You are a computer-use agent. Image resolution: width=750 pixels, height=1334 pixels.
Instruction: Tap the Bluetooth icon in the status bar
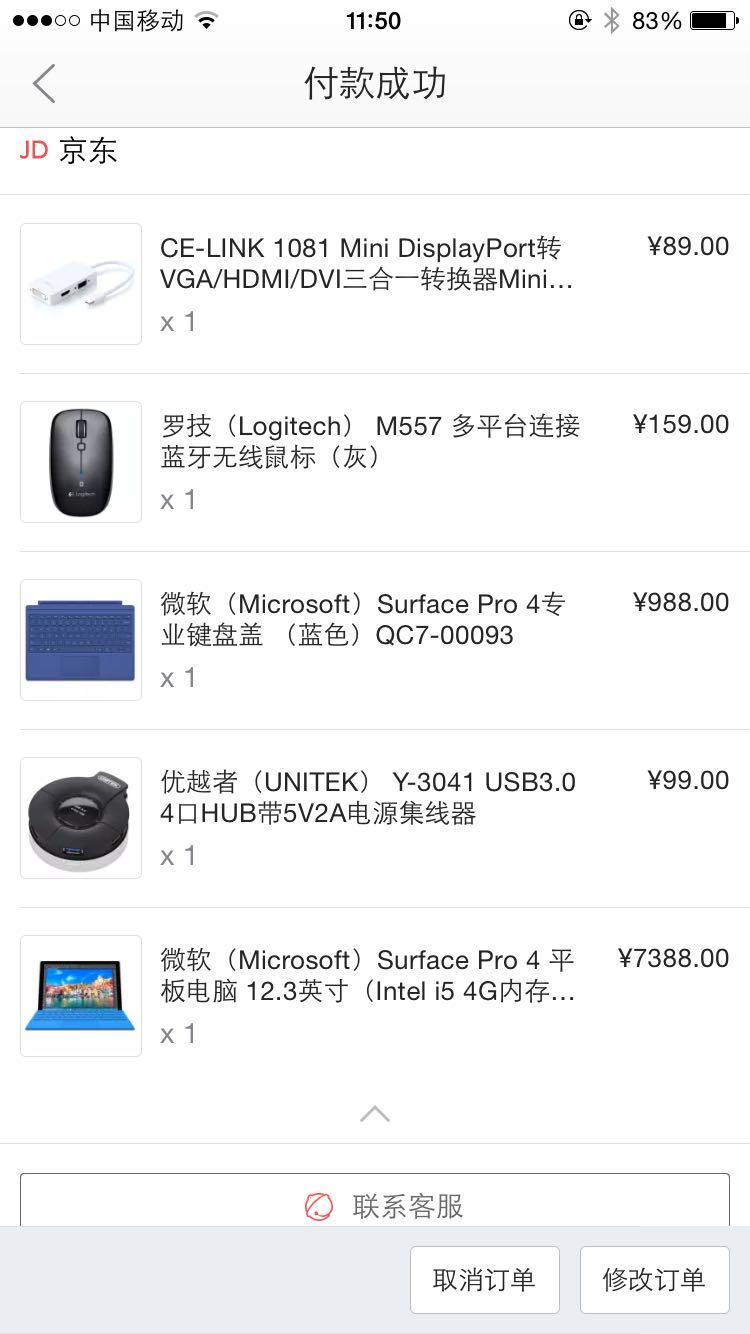pyautogui.click(x=612, y=17)
